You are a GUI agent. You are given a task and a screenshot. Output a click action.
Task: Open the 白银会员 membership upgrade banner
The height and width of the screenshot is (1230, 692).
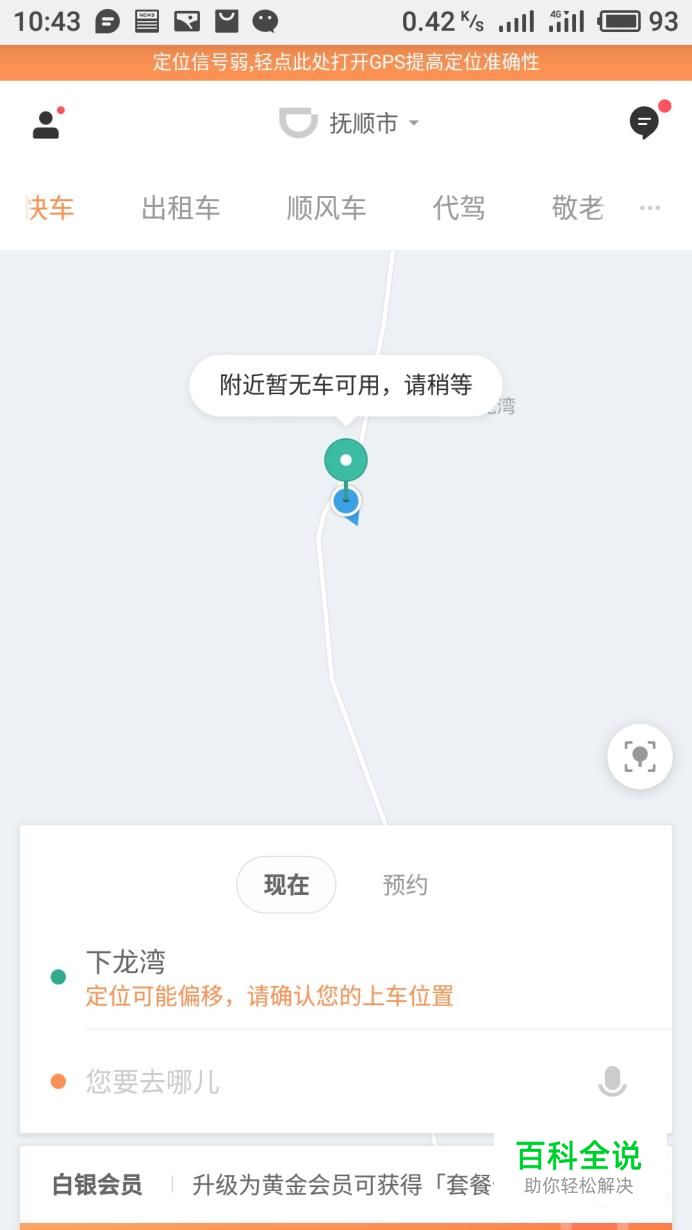270,1186
